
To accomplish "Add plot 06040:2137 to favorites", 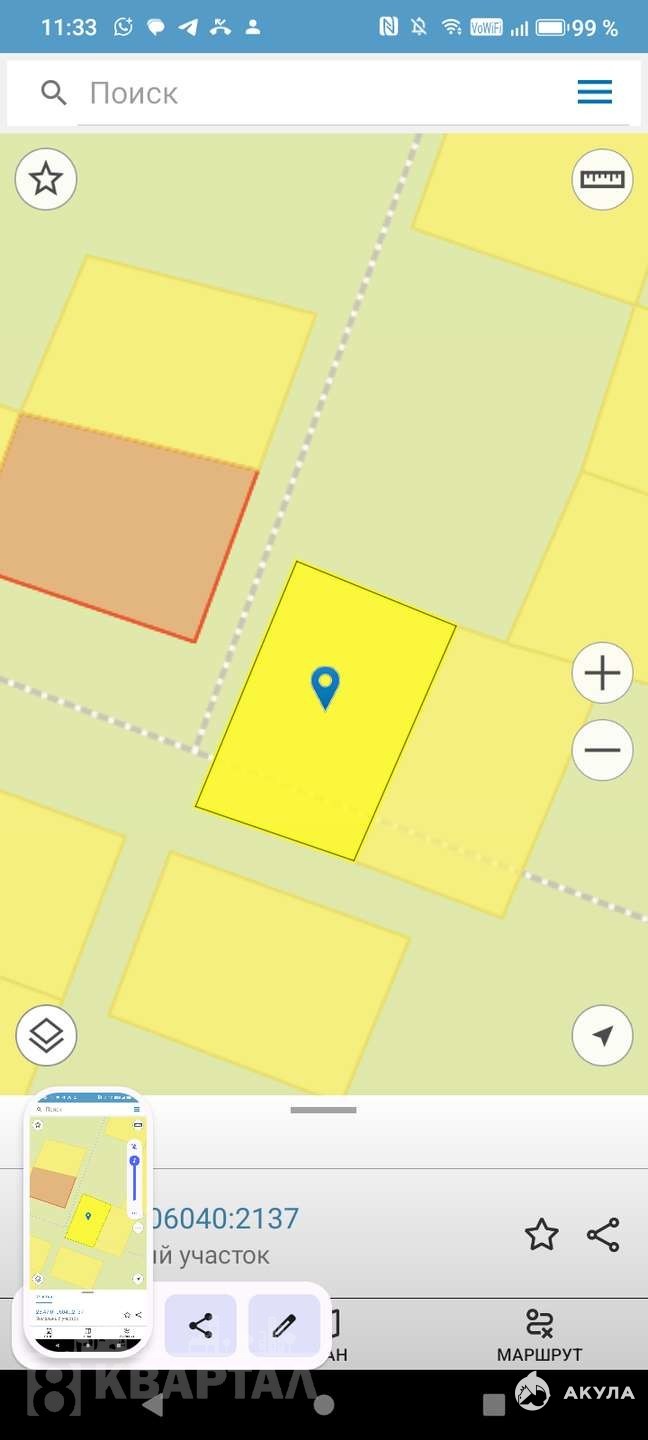I will point(541,1235).
